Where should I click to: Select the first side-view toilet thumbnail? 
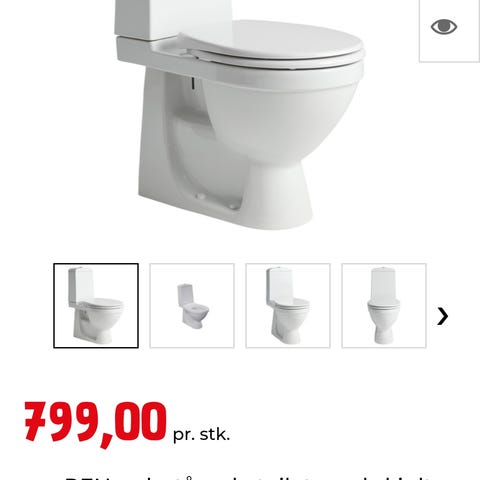click(96, 306)
